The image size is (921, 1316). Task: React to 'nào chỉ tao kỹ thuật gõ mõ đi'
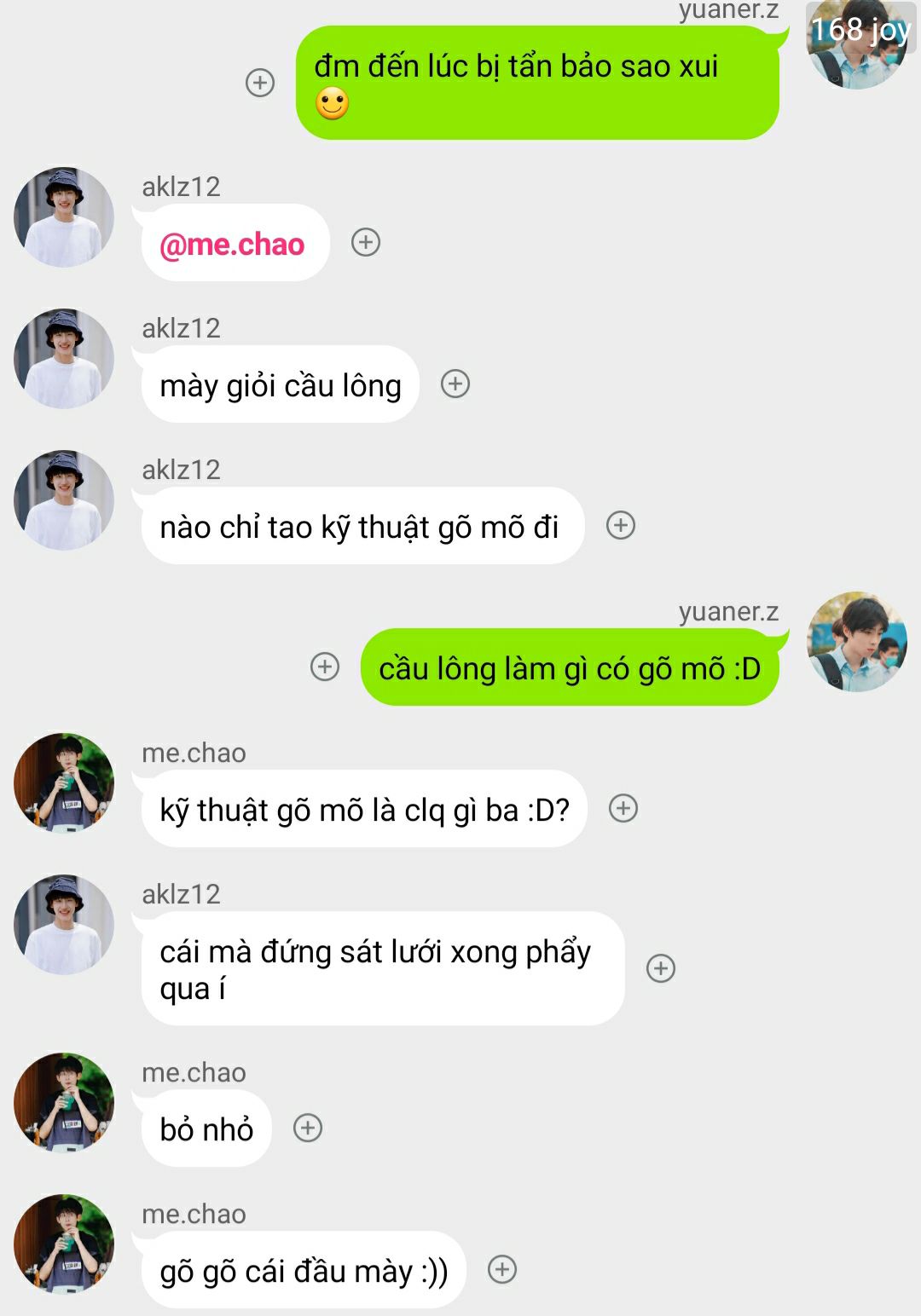[x=621, y=526]
